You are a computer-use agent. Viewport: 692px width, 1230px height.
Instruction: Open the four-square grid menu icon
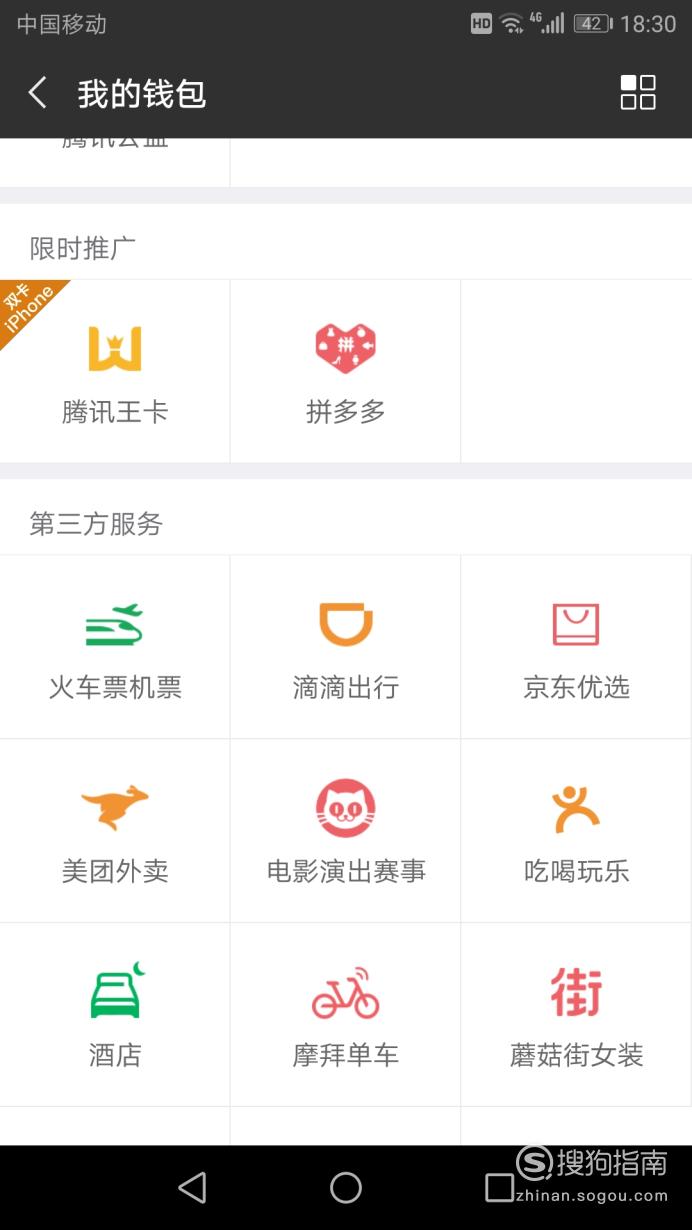point(638,92)
